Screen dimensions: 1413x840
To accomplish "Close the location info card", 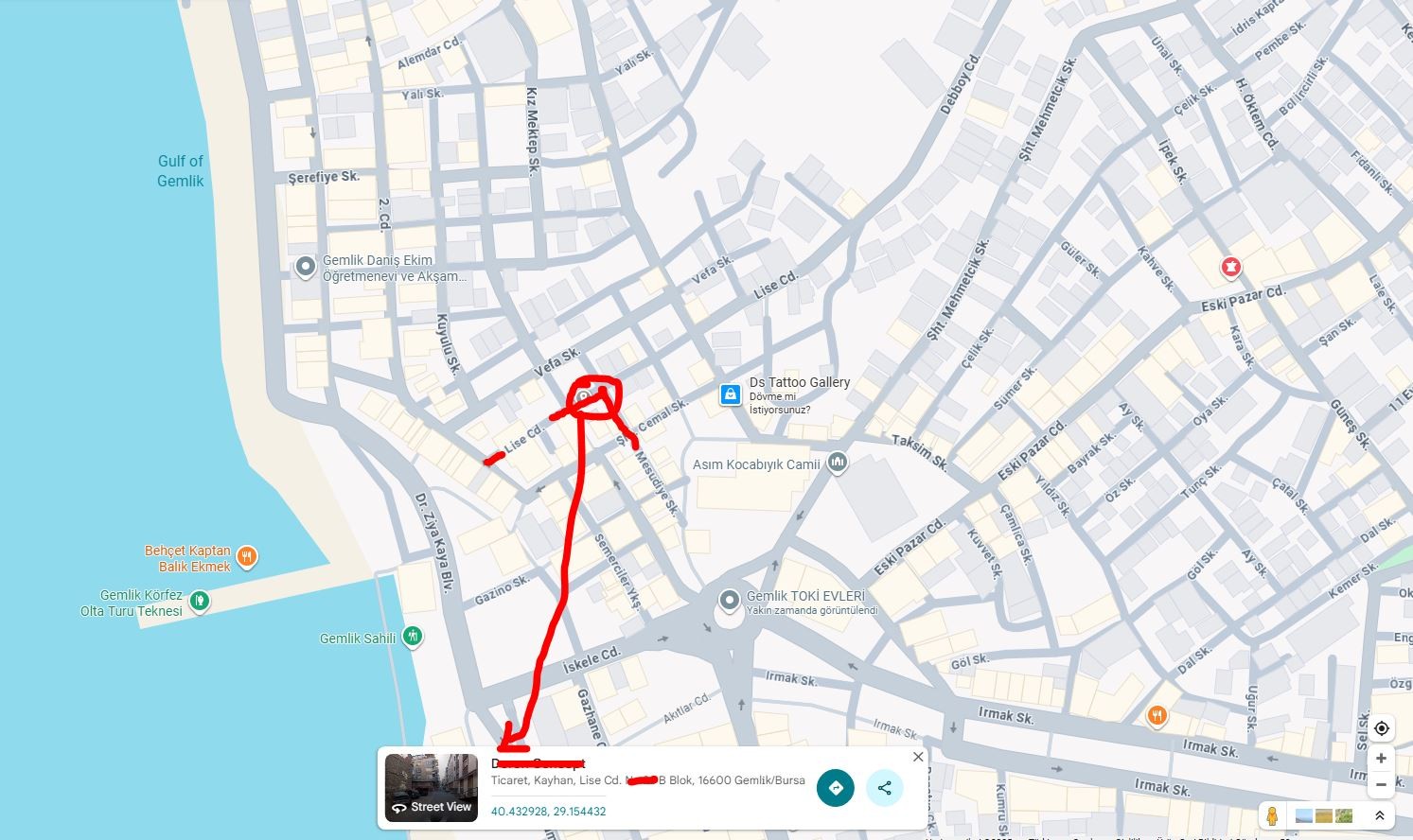I will 917,757.
